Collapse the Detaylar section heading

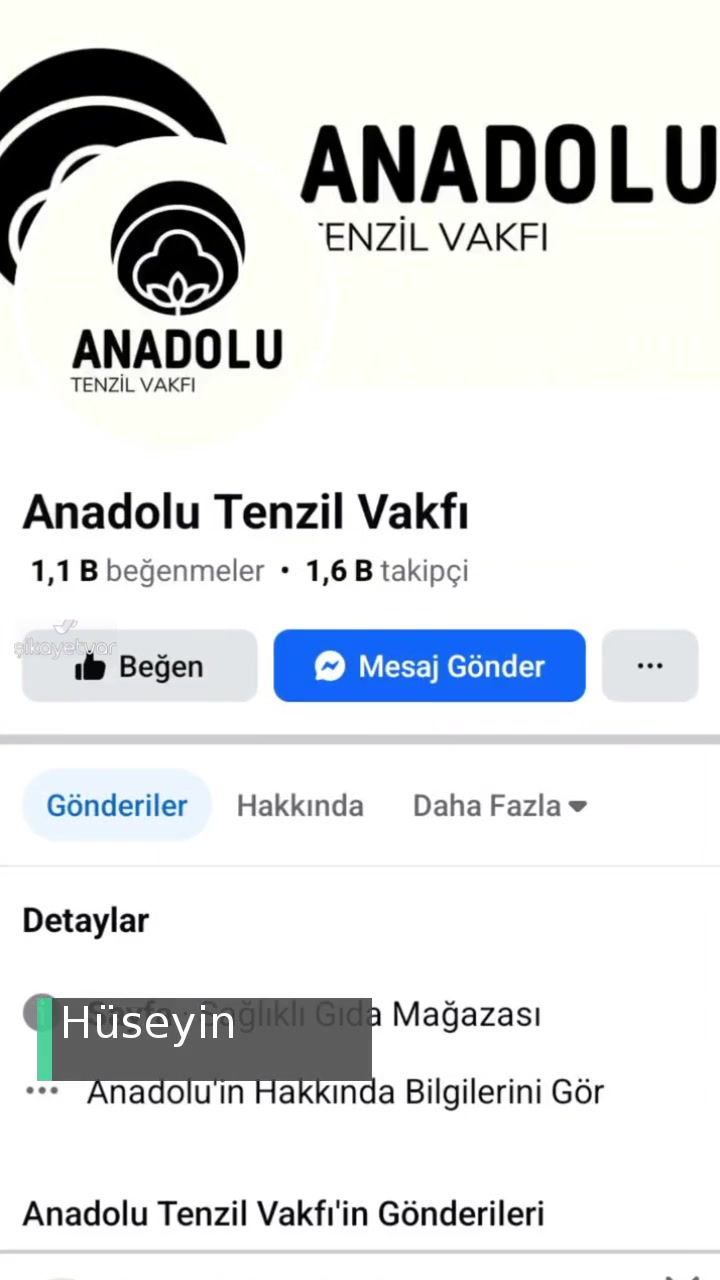pos(85,920)
